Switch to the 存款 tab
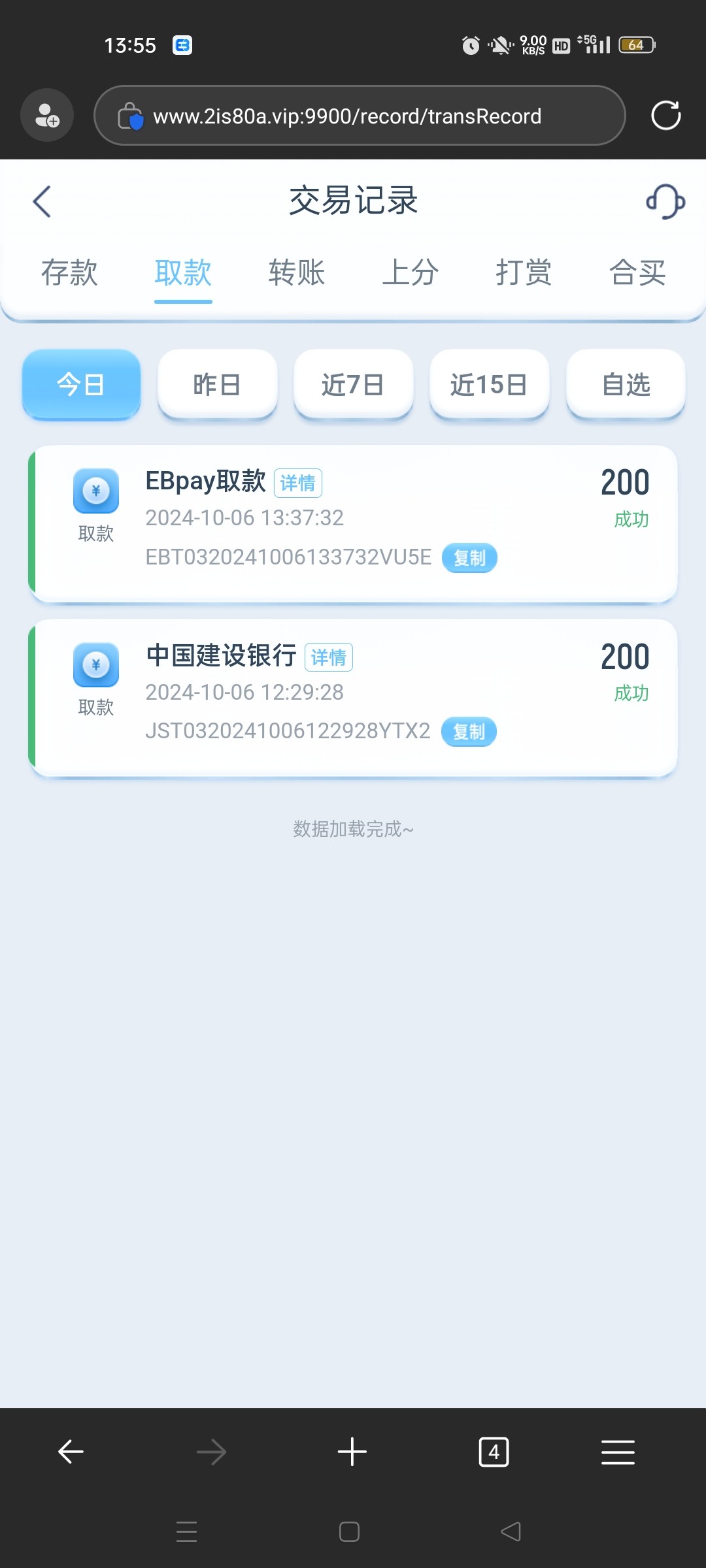This screenshot has width=706, height=1568. pos(69,272)
